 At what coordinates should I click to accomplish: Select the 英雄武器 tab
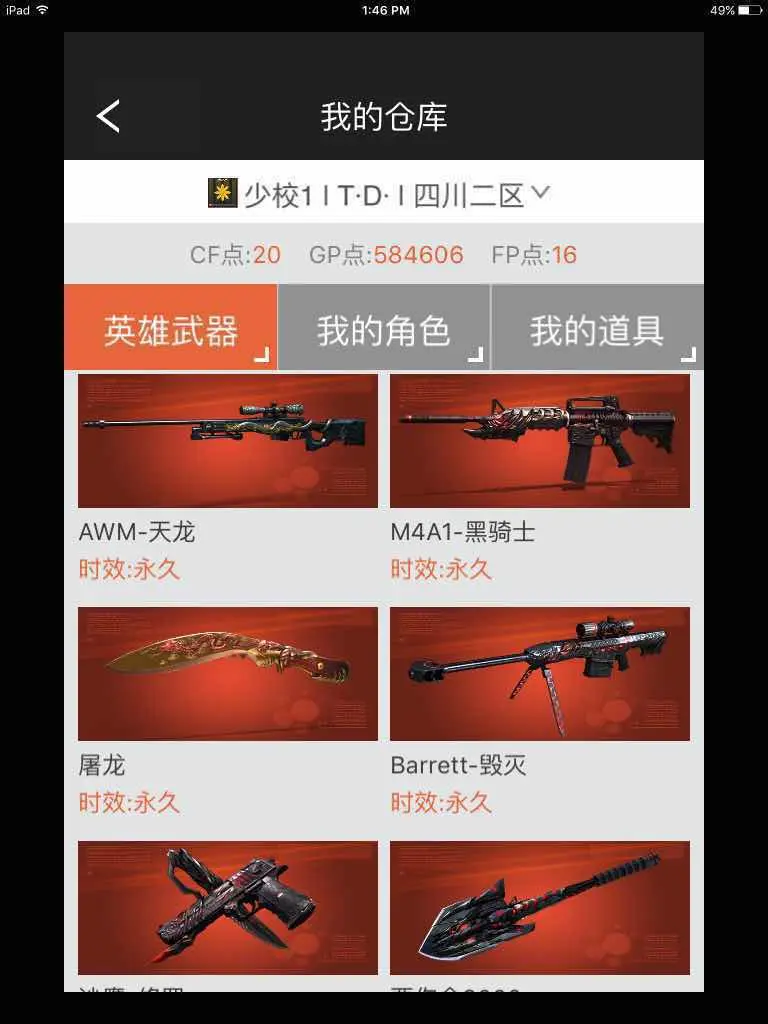(x=170, y=329)
